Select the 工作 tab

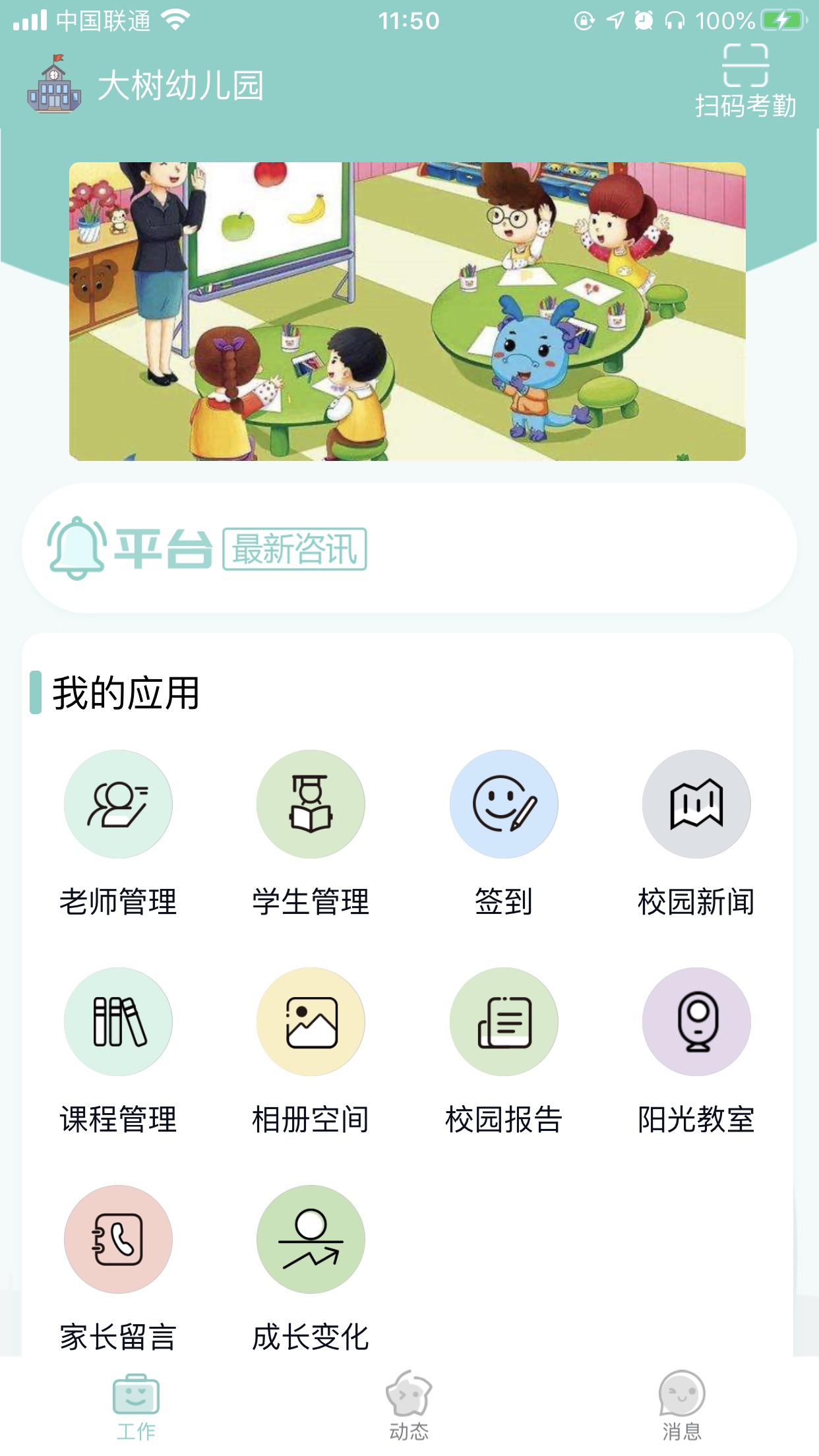point(136,1406)
